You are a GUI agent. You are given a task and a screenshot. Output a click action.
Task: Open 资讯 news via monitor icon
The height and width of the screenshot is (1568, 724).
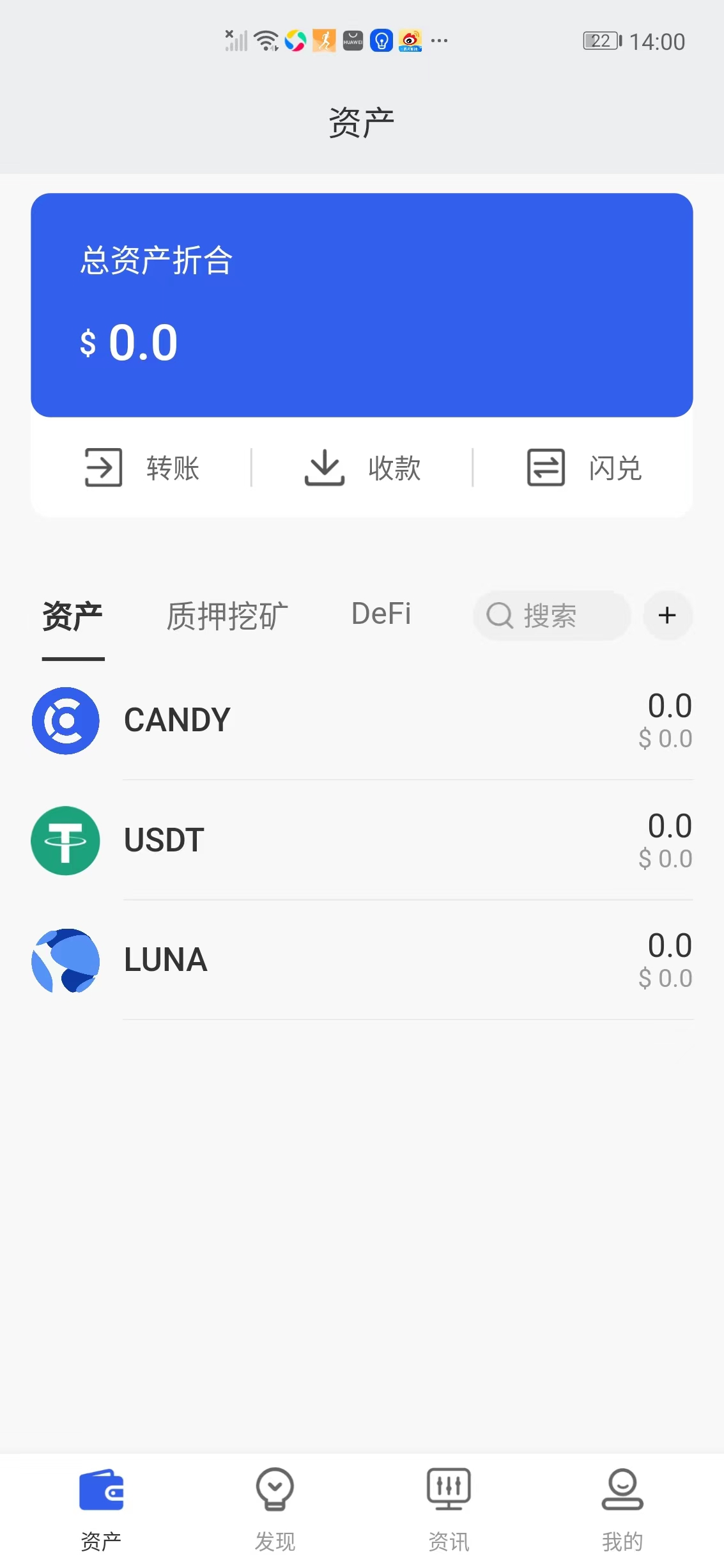click(x=449, y=1489)
